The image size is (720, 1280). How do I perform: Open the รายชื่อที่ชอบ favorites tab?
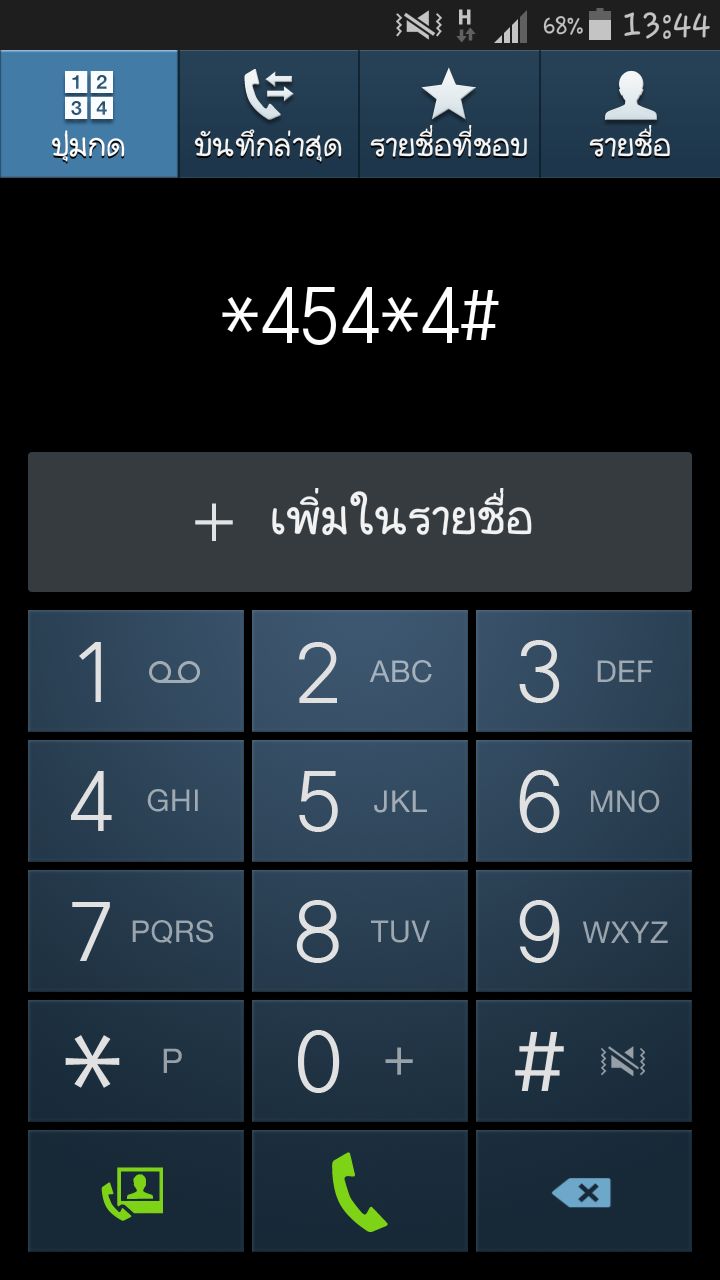pyautogui.click(x=449, y=114)
